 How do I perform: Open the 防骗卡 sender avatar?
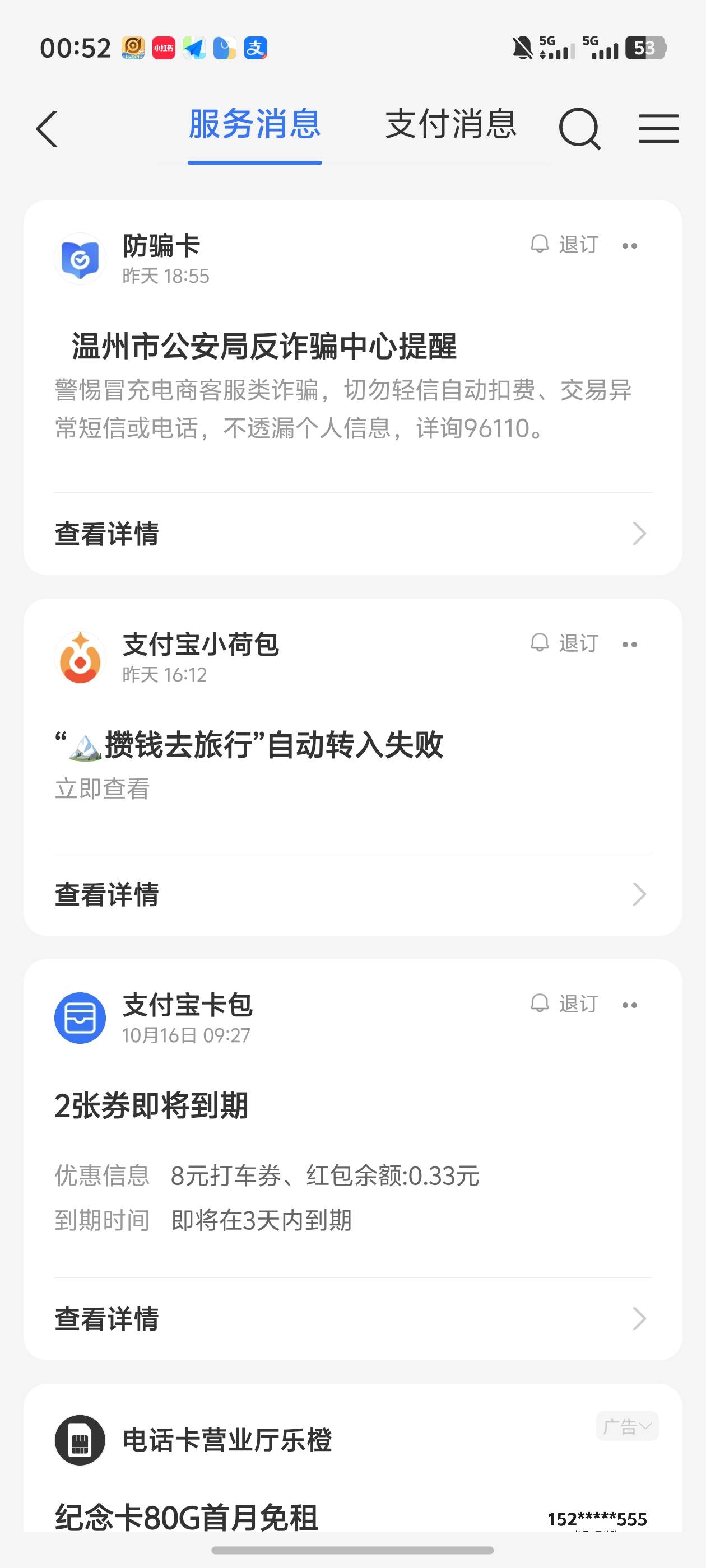point(81,259)
